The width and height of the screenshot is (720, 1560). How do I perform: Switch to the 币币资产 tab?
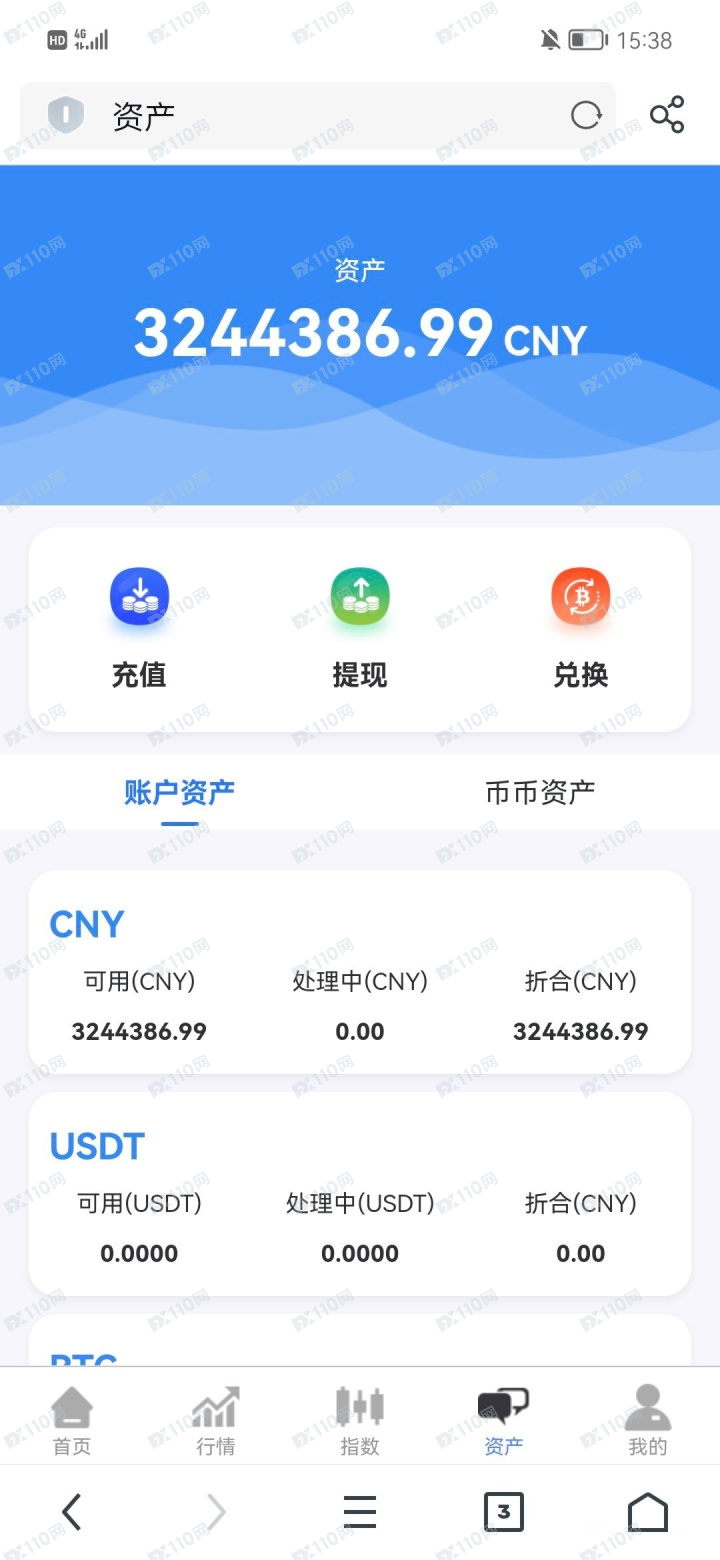coord(540,793)
